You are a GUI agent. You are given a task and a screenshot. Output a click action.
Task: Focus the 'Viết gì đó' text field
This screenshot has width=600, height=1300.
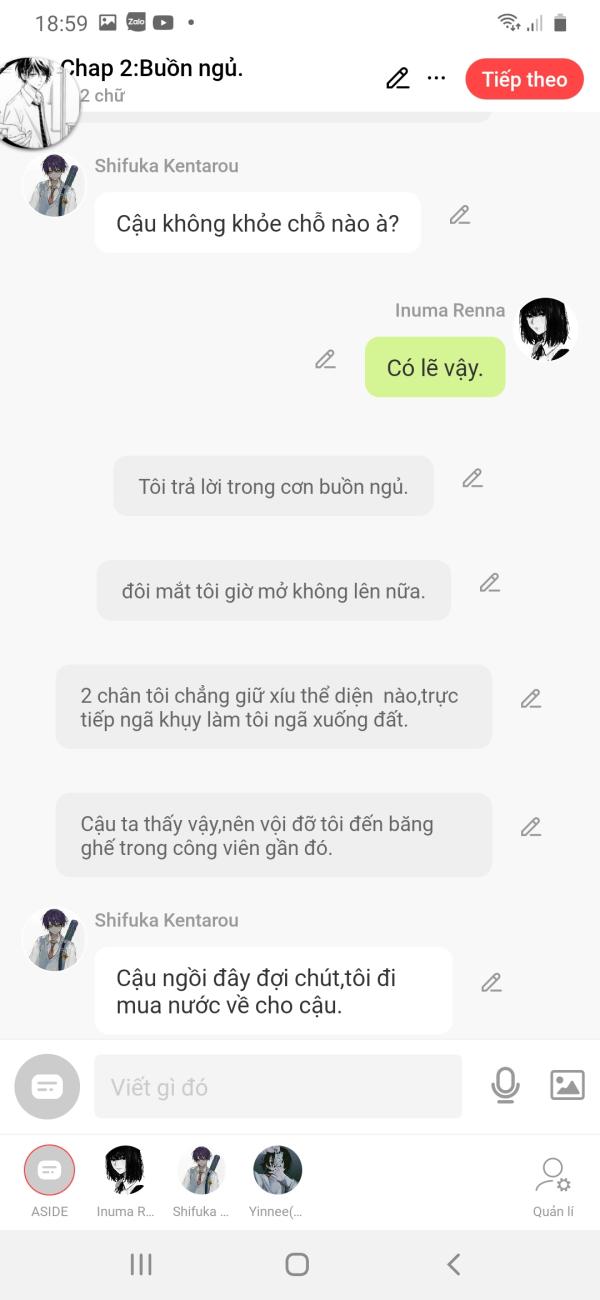tap(278, 1087)
